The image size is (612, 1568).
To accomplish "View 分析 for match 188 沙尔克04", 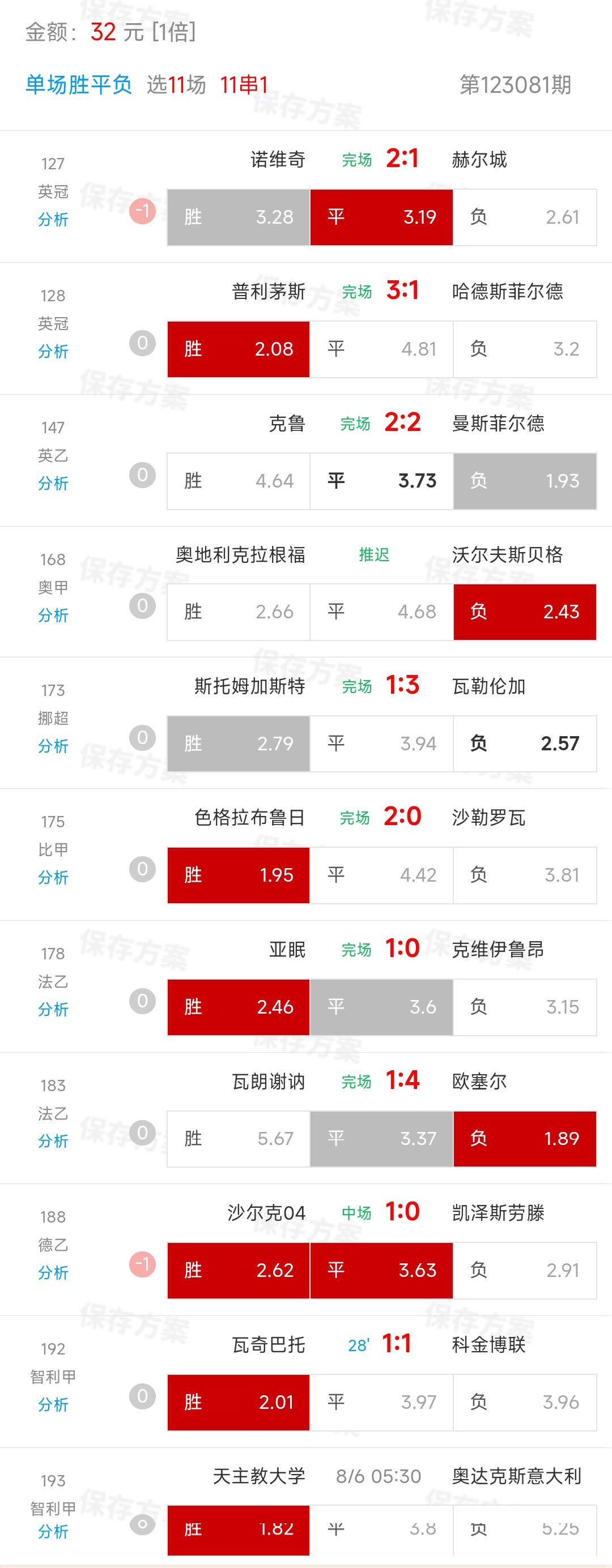I will tap(53, 1273).
